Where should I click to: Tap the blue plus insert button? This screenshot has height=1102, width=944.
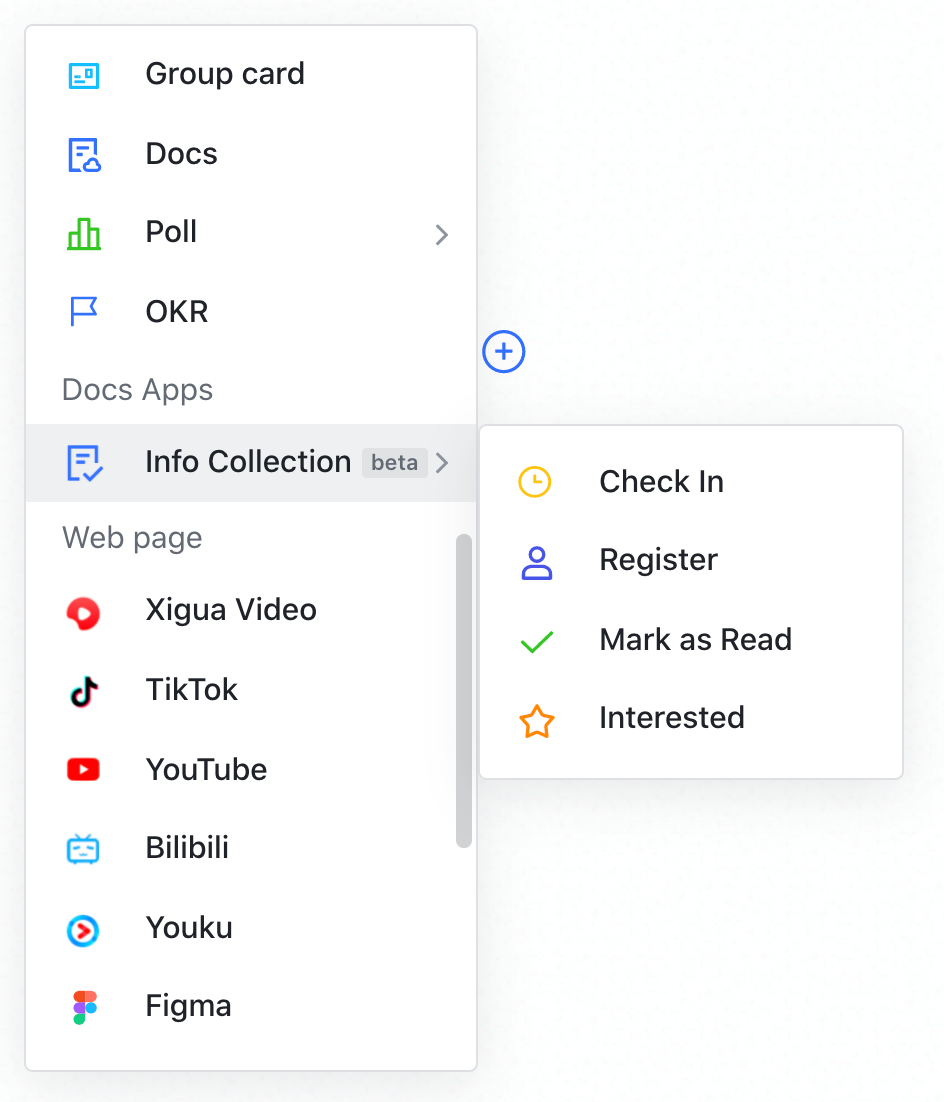(504, 352)
